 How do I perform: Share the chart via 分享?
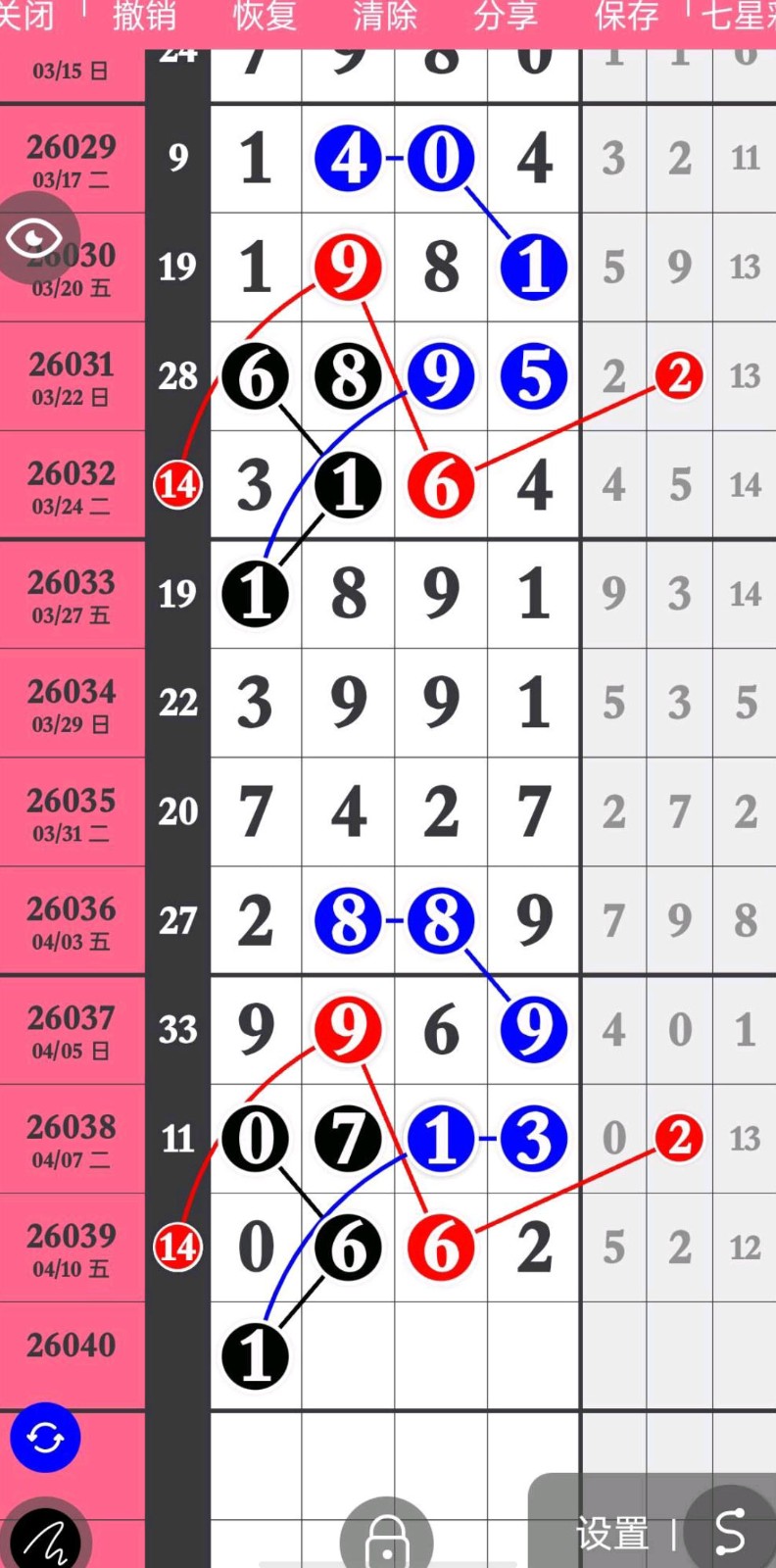point(506,16)
